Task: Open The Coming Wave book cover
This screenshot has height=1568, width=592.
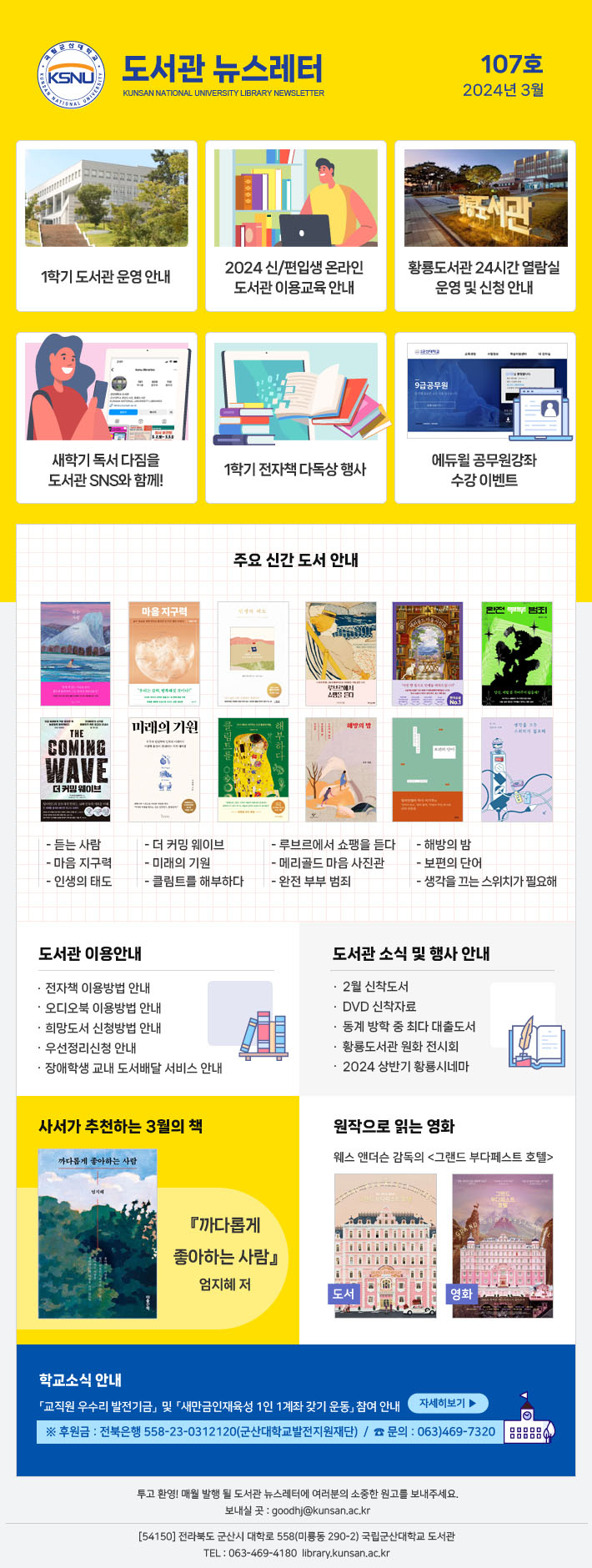Action: 76,769
